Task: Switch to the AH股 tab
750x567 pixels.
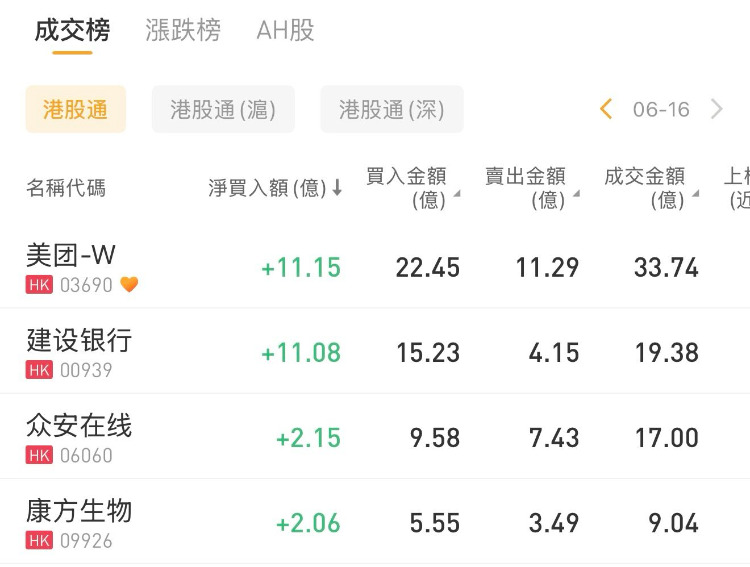Action: pyautogui.click(x=285, y=31)
